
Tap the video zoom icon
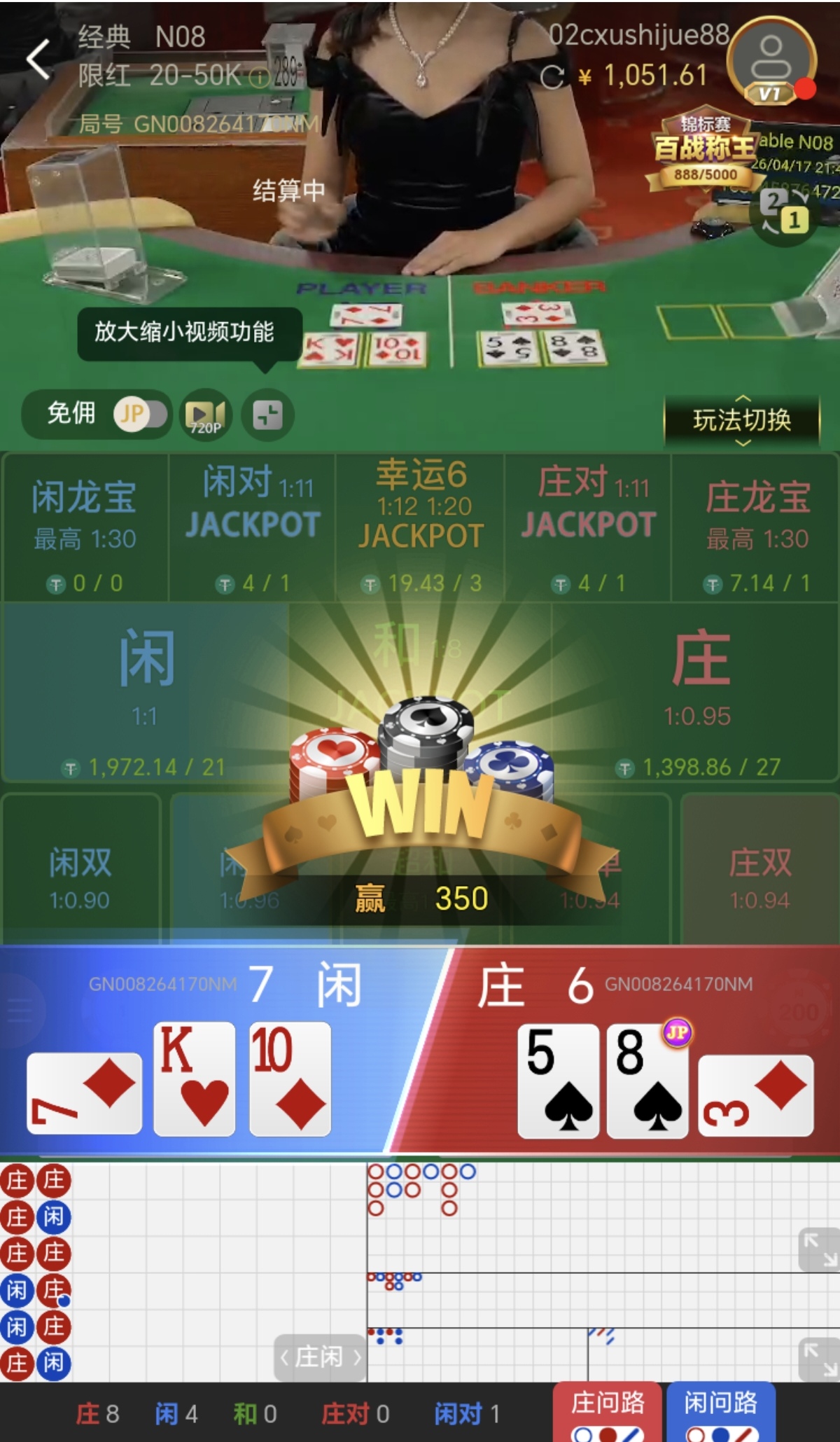point(267,415)
